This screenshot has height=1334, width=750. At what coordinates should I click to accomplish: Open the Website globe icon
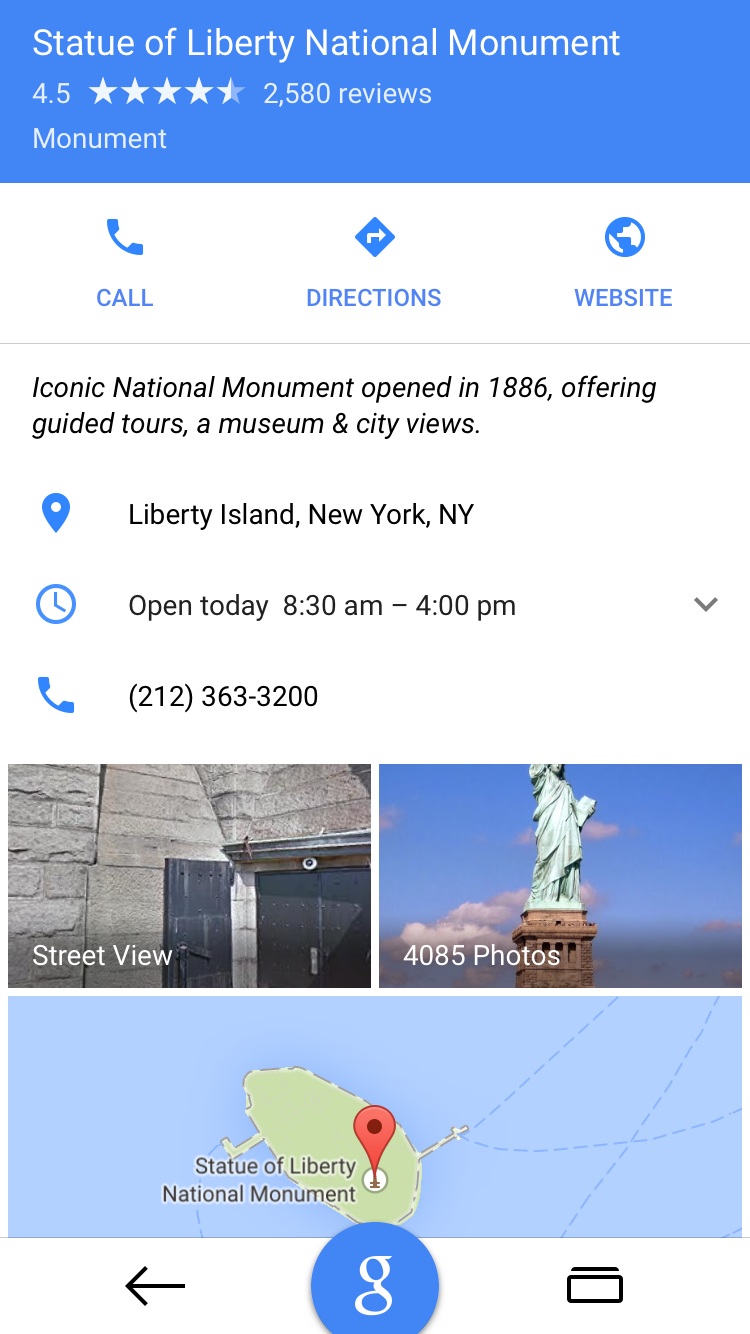pyautogui.click(x=623, y=237)
